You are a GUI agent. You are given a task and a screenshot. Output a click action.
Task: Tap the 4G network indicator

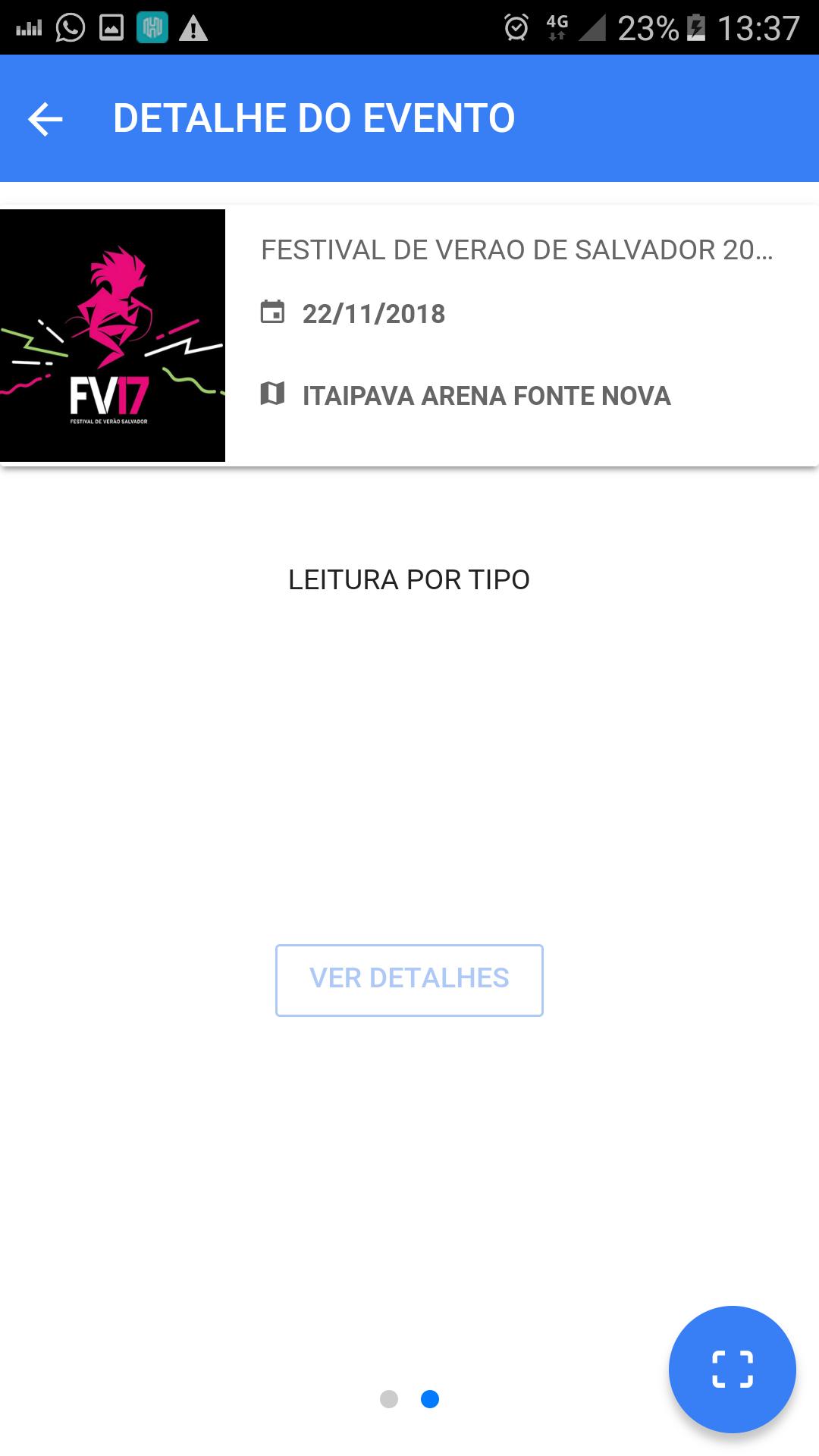point(556,27)
